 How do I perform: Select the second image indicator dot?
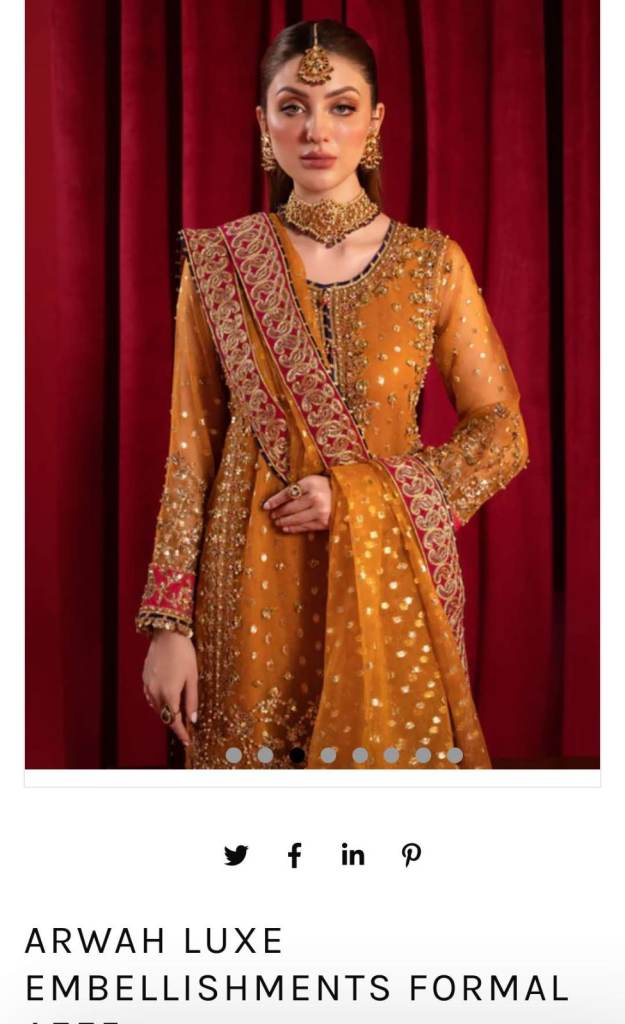point(265,755)
